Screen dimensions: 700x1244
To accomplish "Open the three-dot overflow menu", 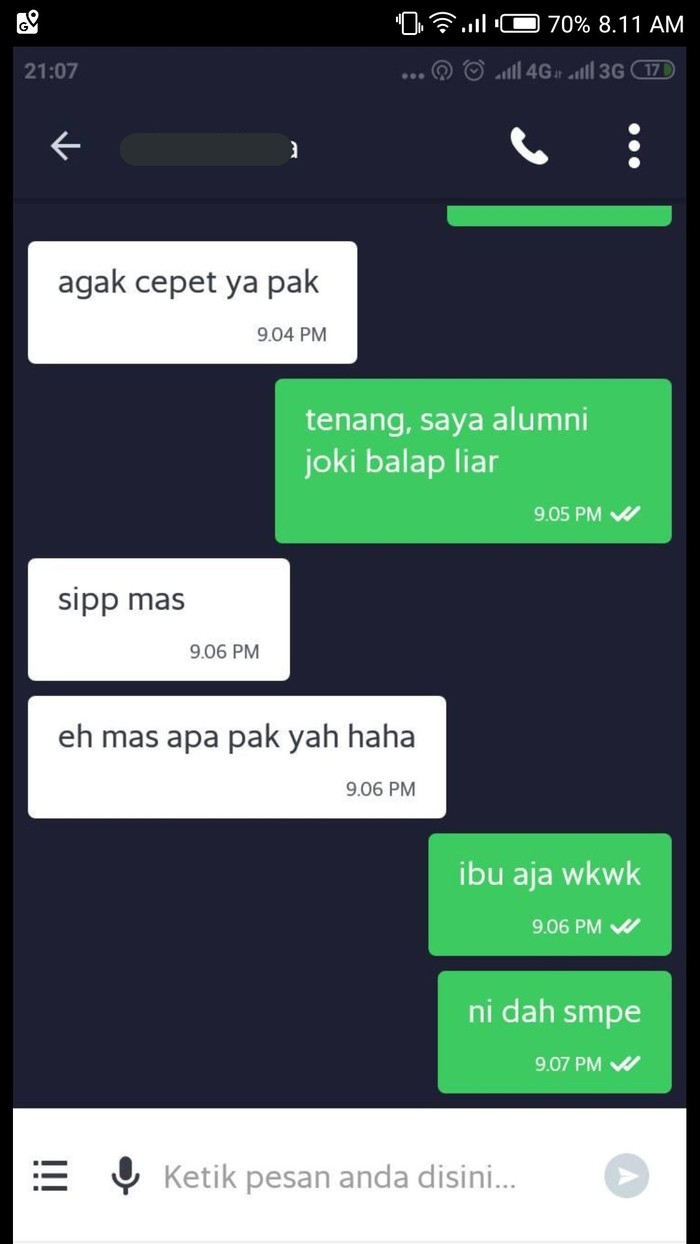I will tap(633, 146).
